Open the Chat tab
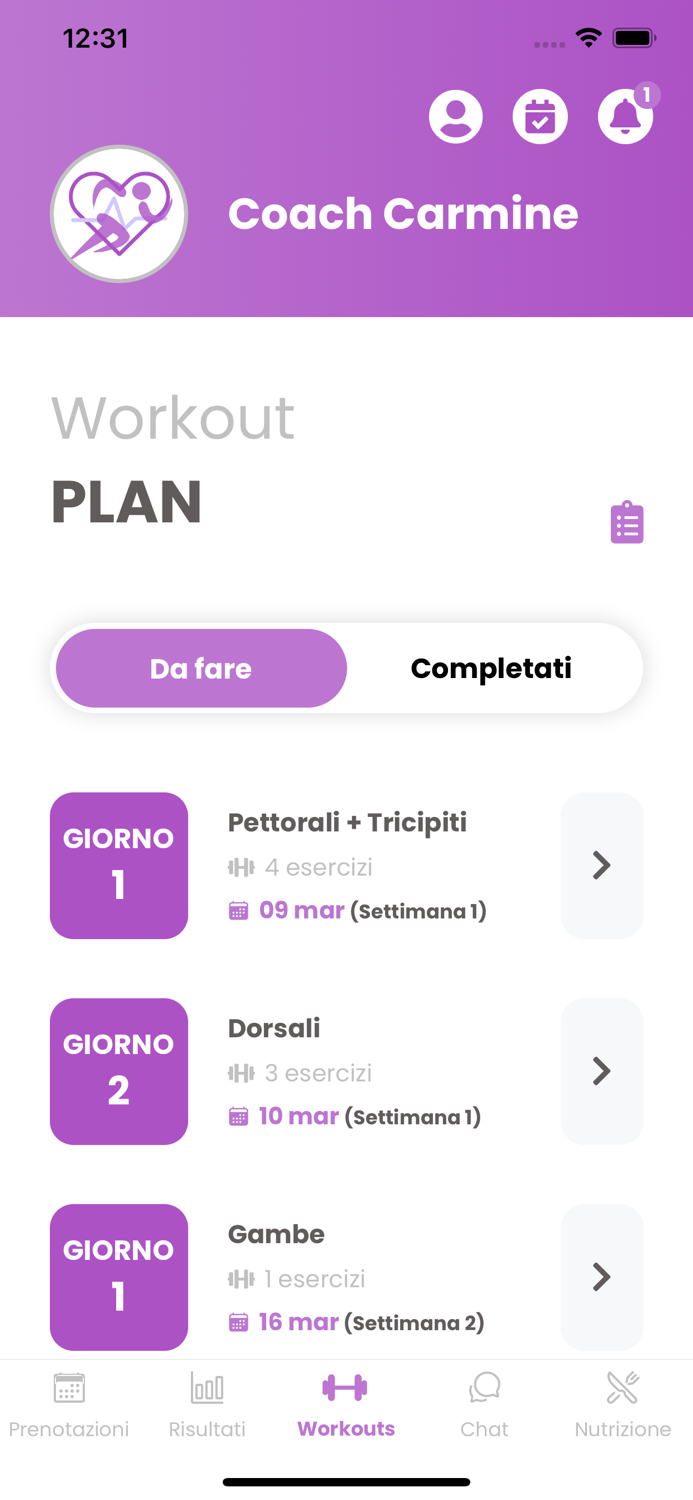This screenshot has height=1500, width=693. (484, 1406)
